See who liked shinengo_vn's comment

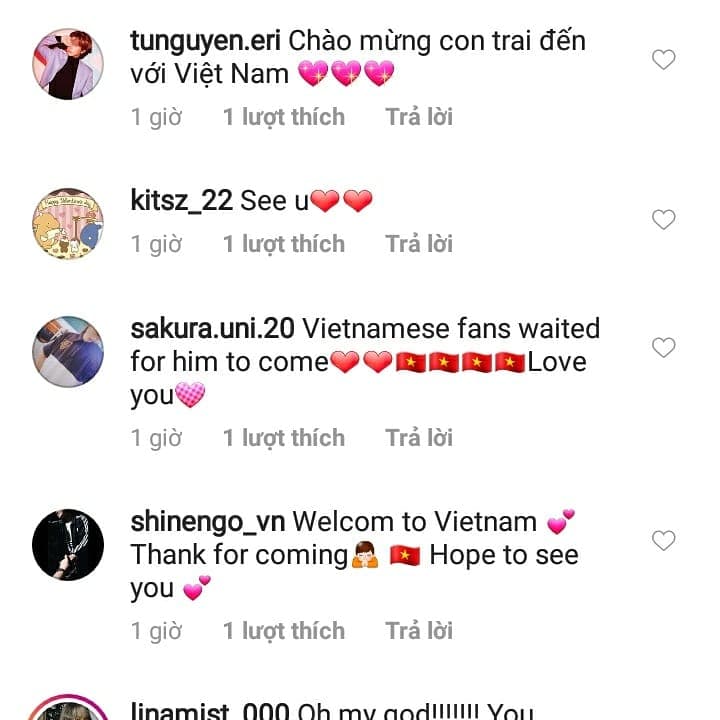(283, 631)
